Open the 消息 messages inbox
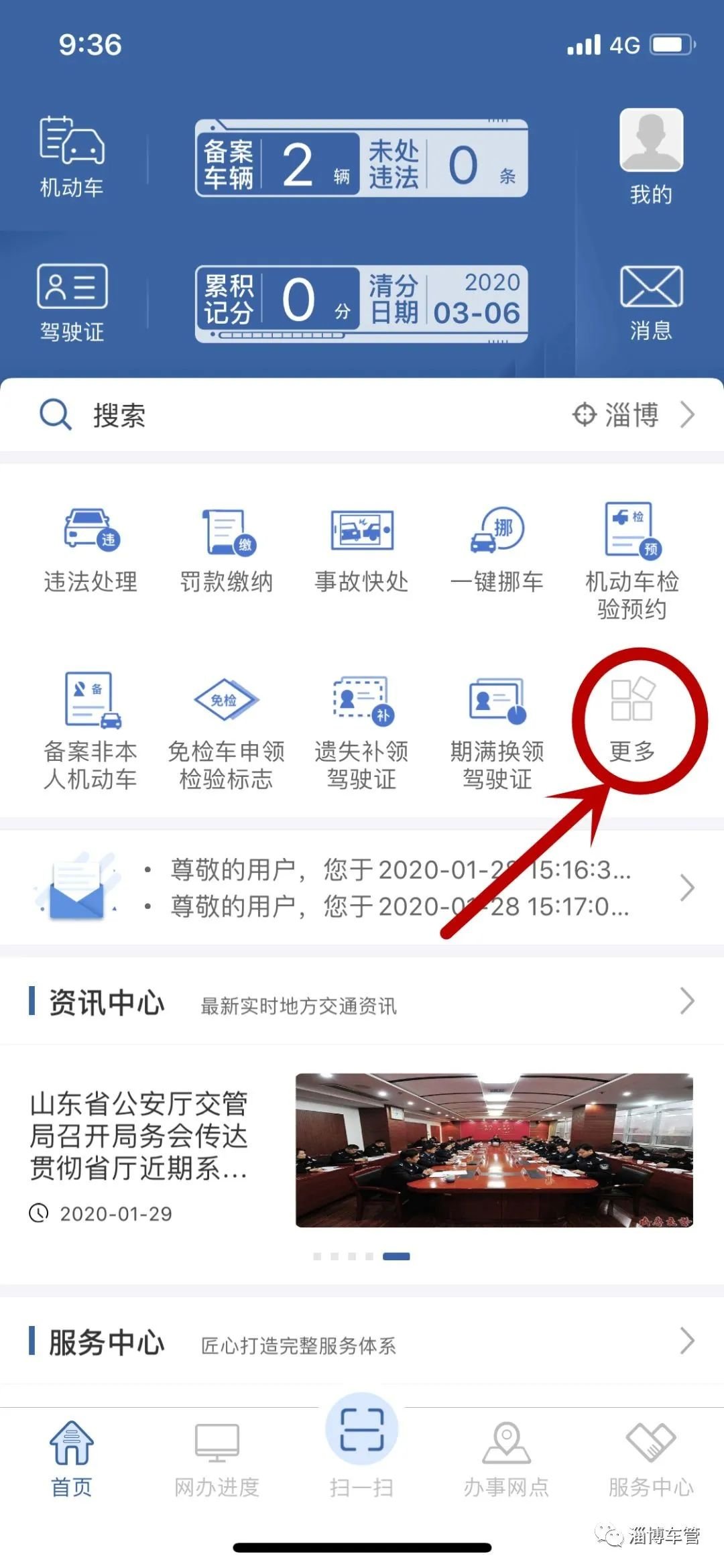The width and height of the screenshot is (724, 1568). pos(650,303)
